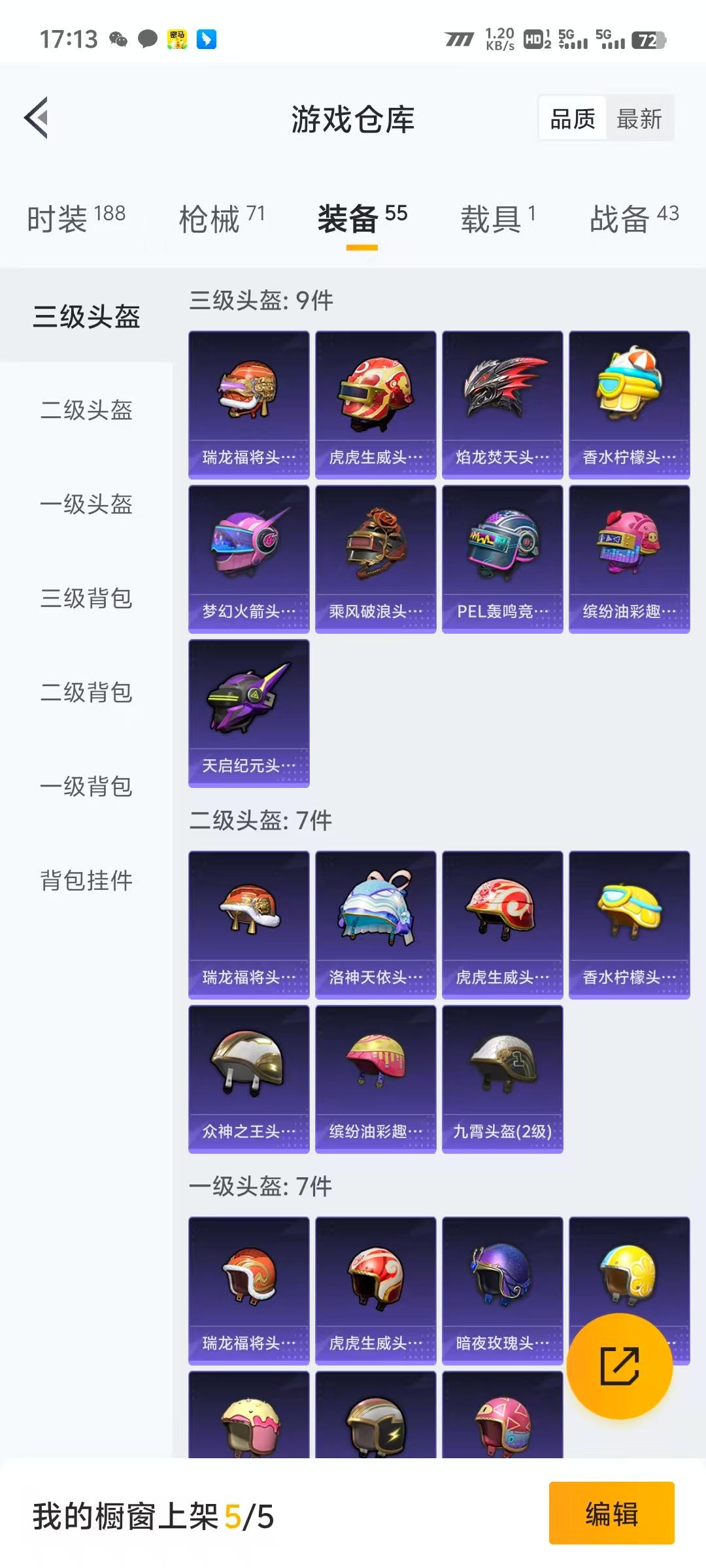The width and height of the screenshot is (706, 1568).
Task: Open 我的橱窗上架 5/5 link
Action: 151,1516
